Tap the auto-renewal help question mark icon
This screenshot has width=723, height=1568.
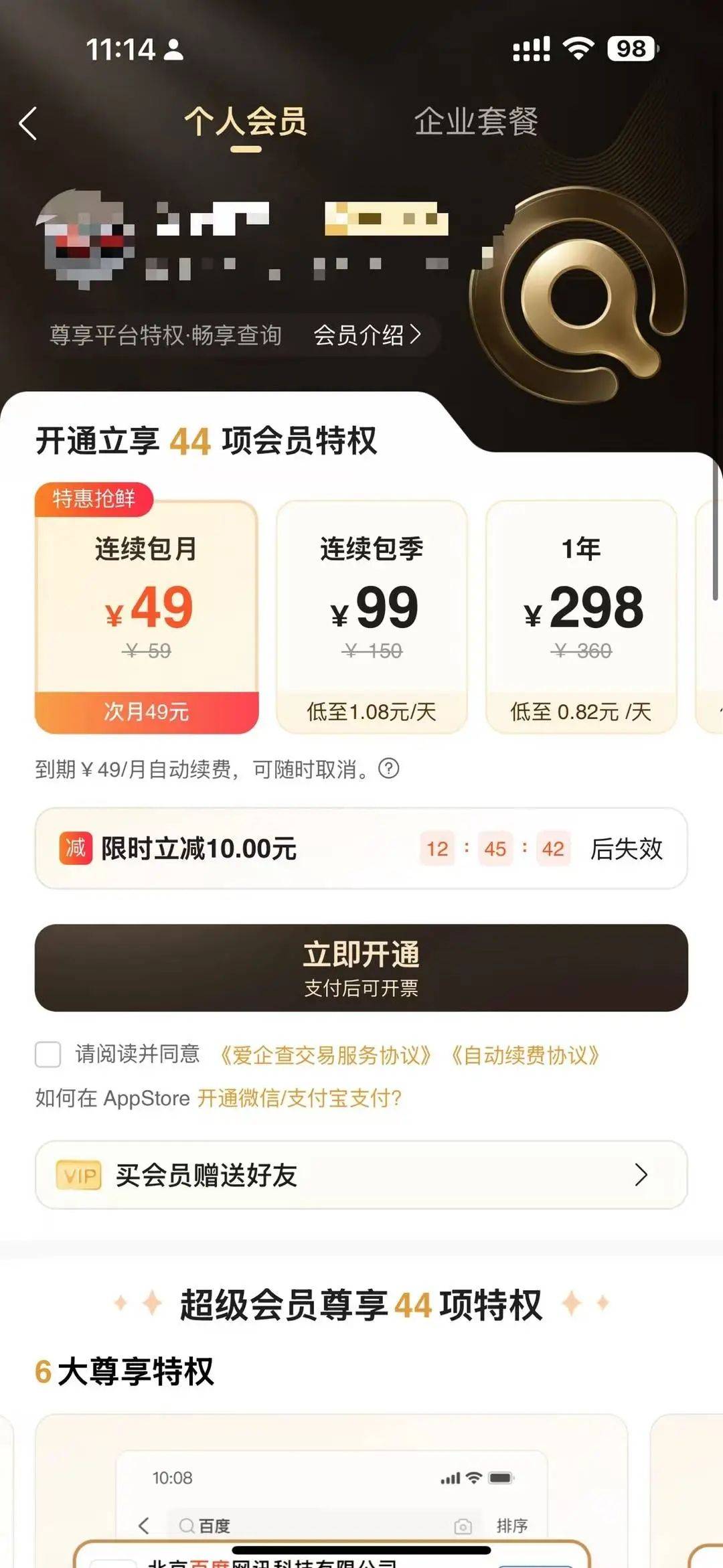(389, 769)
